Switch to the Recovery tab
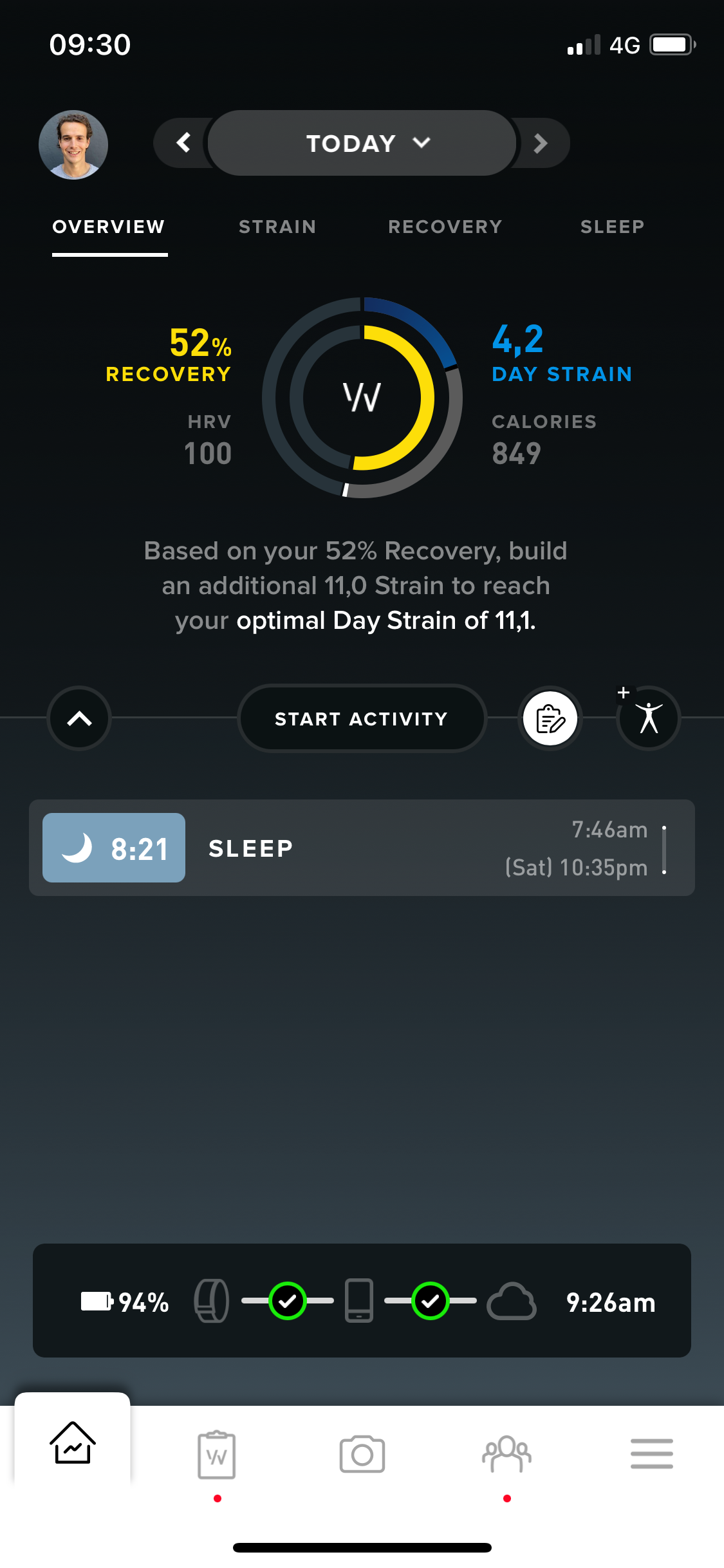The height and width of the screenshot is (1568, 724). (445, 227)
